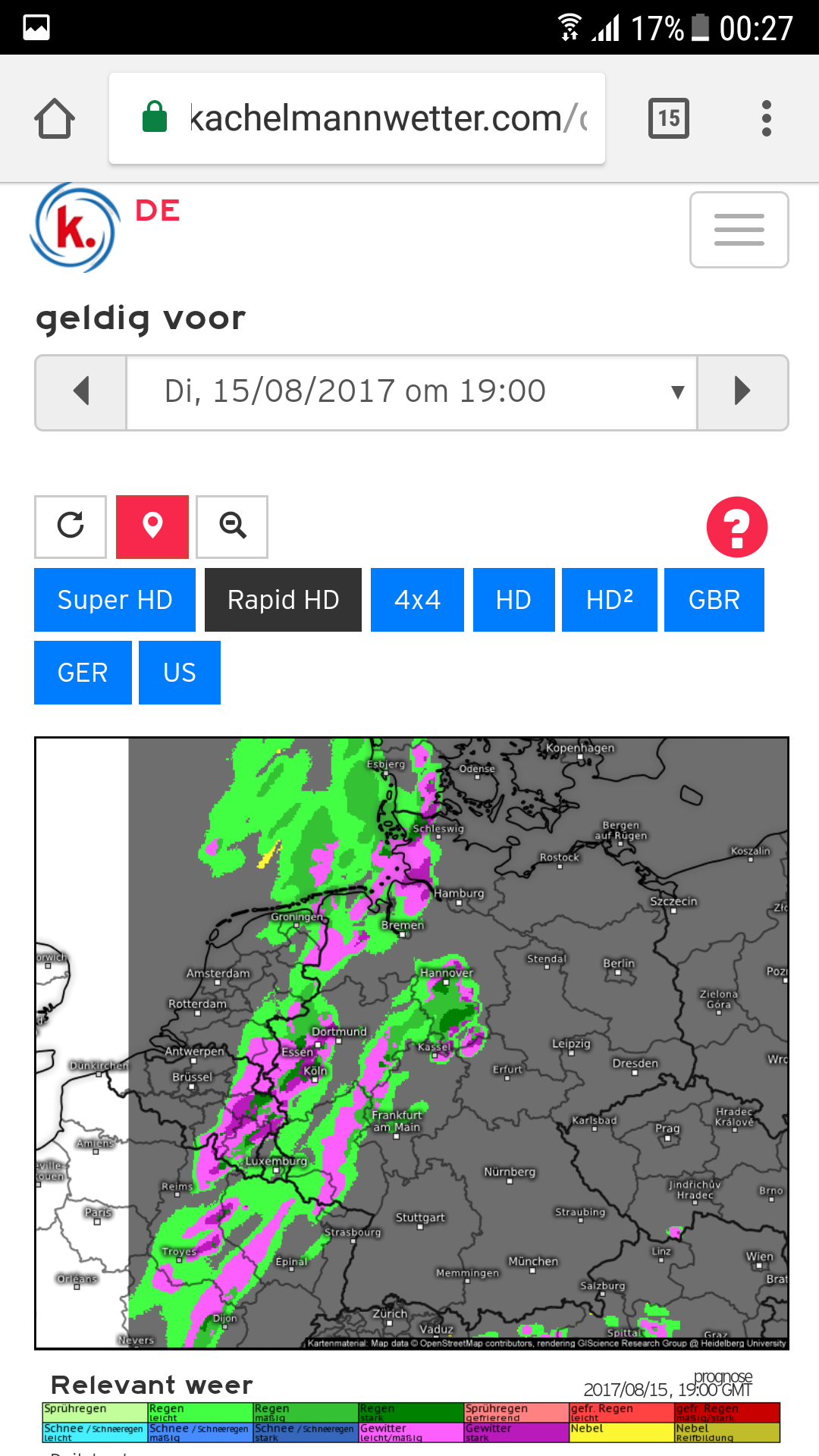819x1456 pixels.
Task: Tap the red location pin button
Action: point(152,526)
